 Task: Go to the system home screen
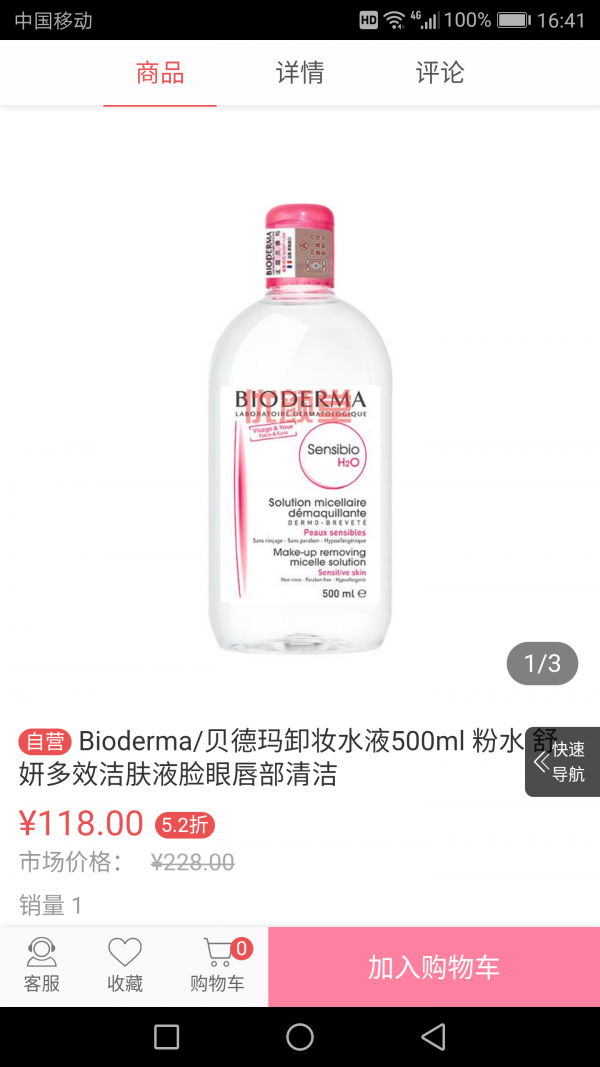pos(300,1037)
